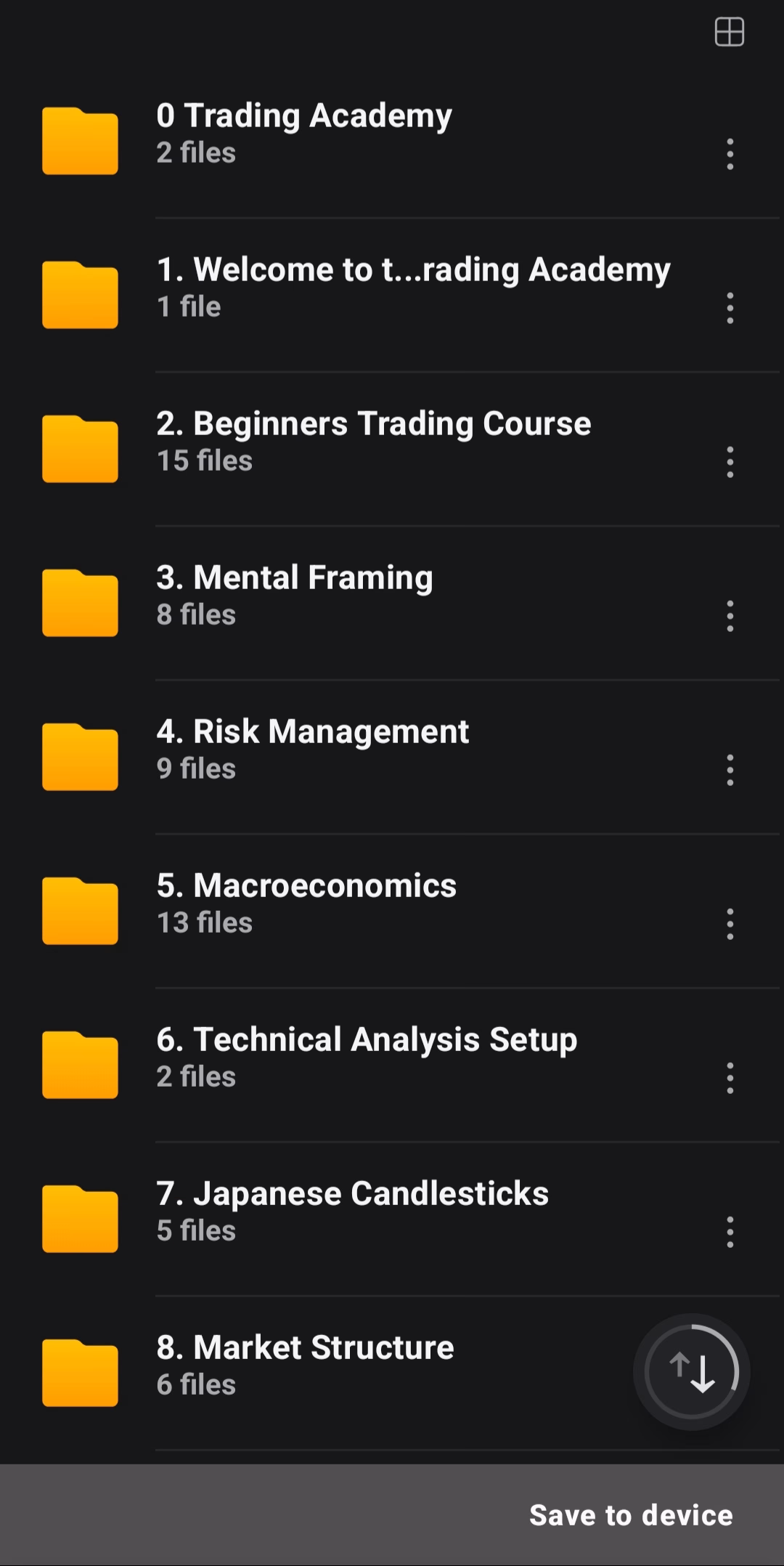View the Macroeconomics folder
Screen dimensions: 784x1566
tap(306, 904)
